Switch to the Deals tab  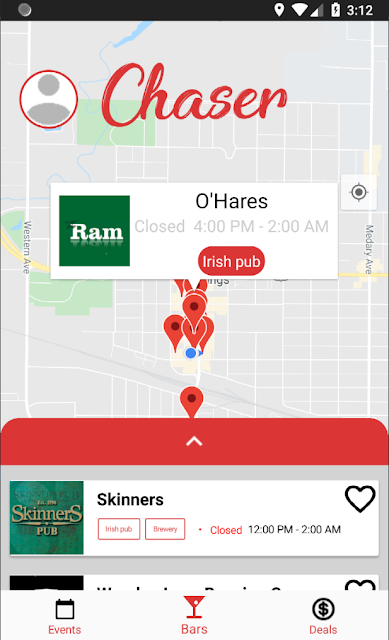click(323, 617)
